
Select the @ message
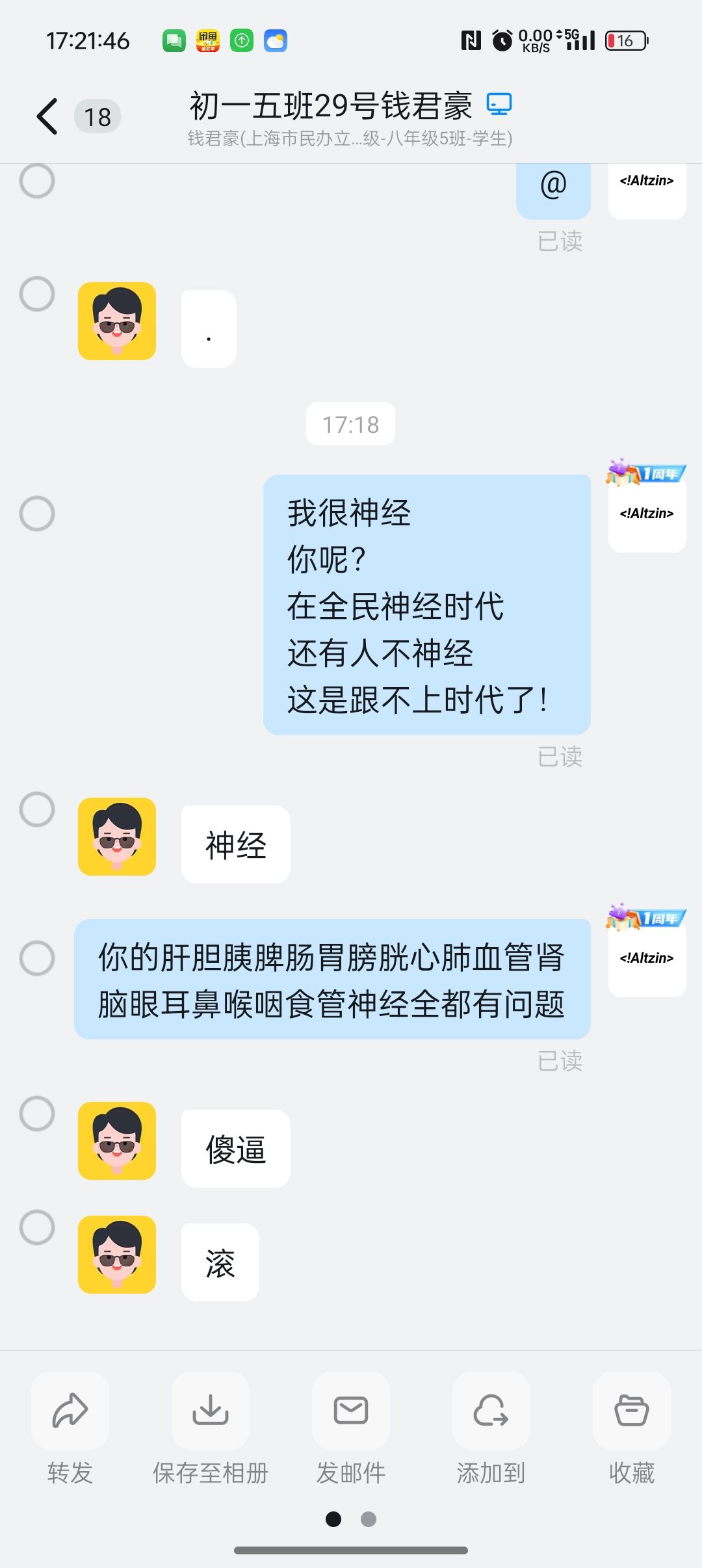tap(37, 181)
